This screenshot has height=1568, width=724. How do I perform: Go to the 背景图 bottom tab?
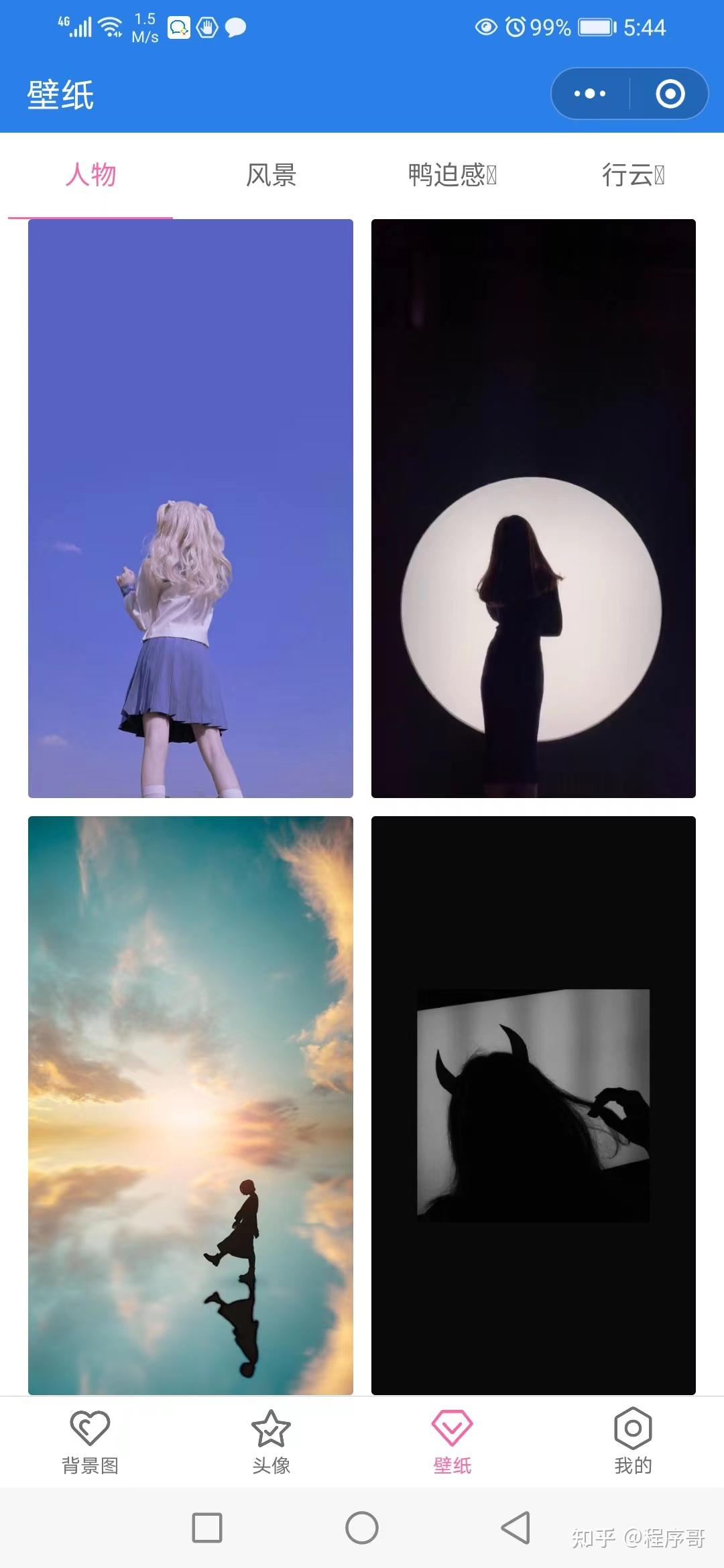pos(90,1442)
